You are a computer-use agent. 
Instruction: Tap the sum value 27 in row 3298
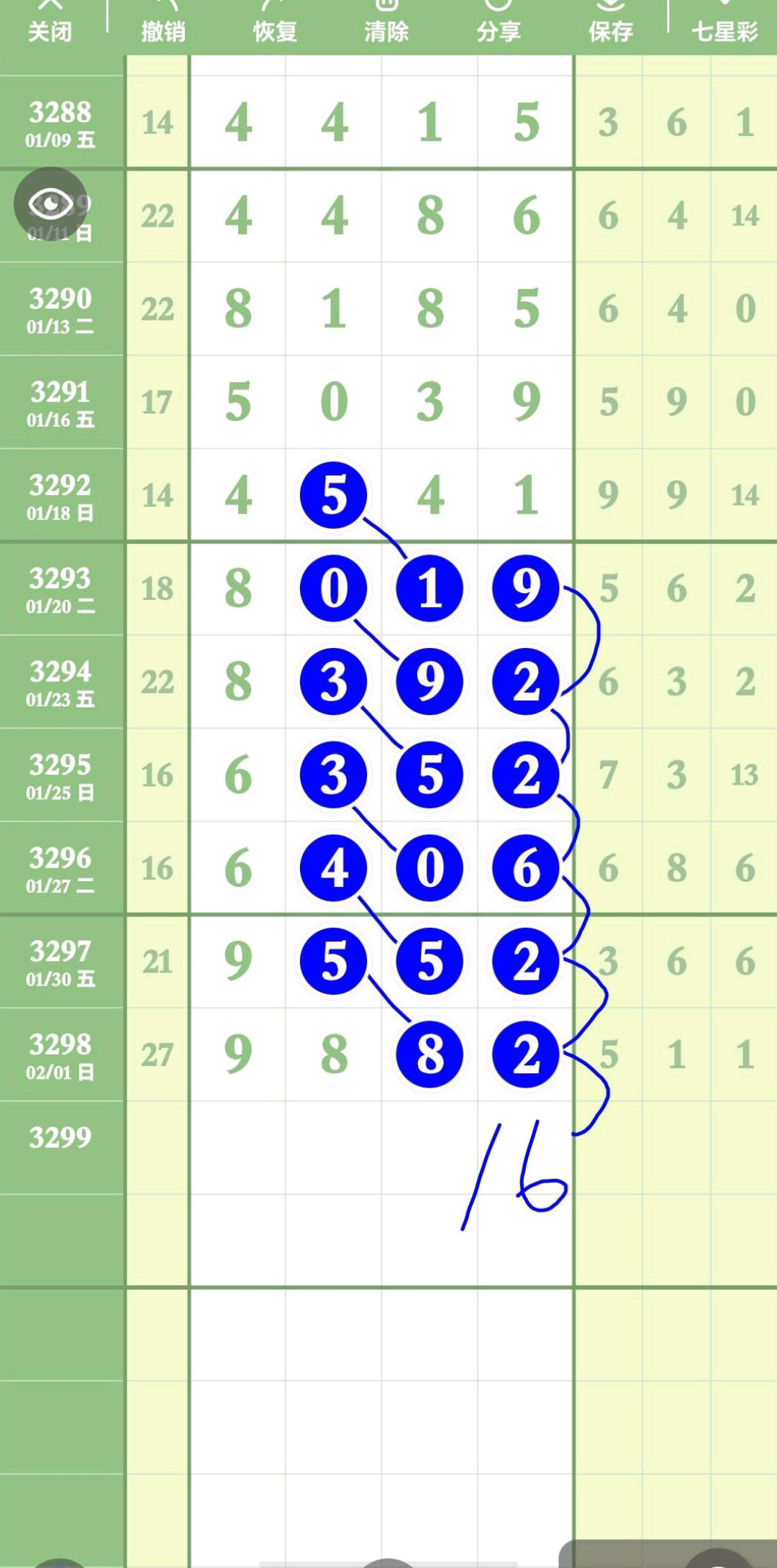point(158,1054)
